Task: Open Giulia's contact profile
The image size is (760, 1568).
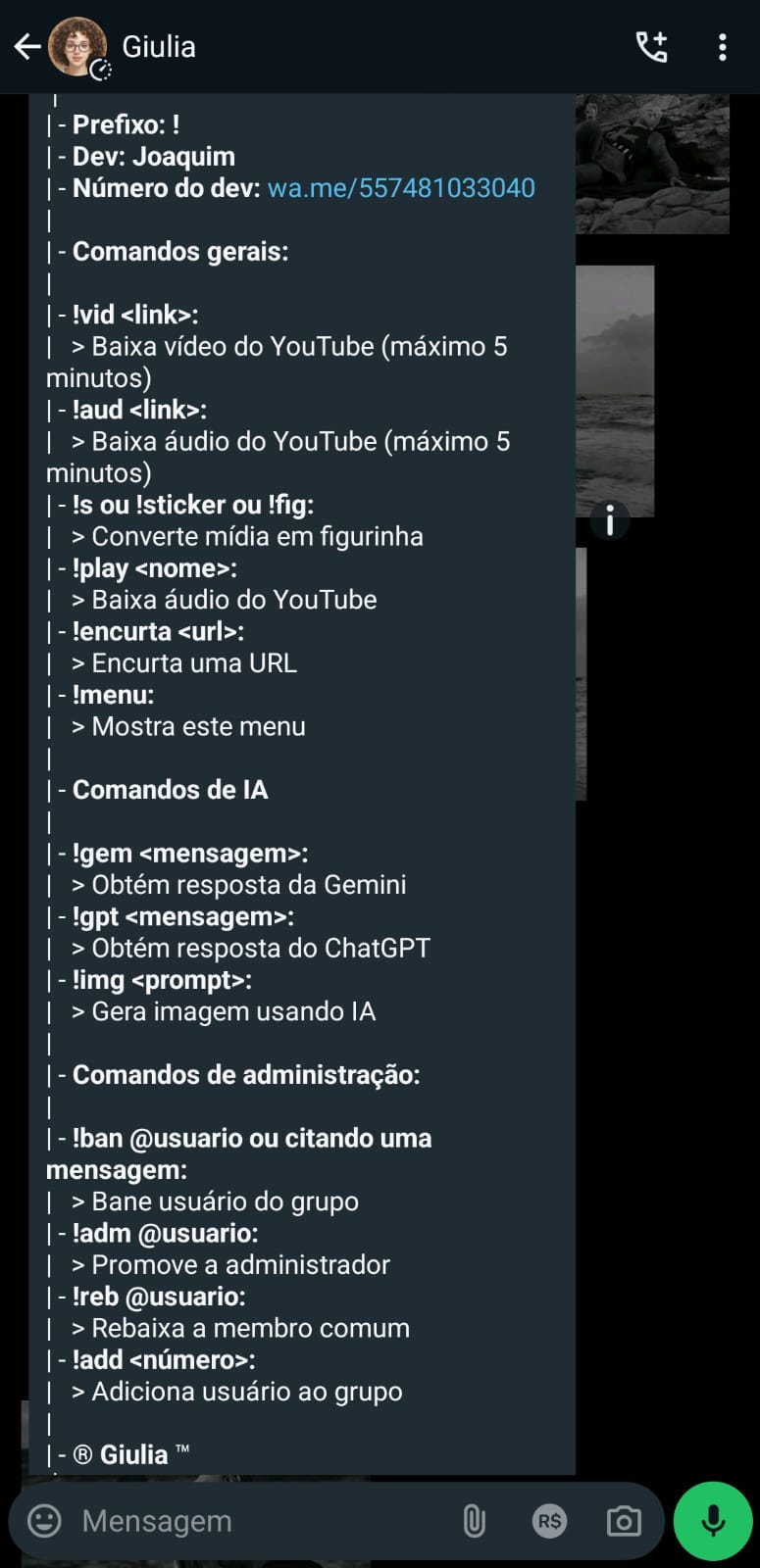Action: pos(158,46)
